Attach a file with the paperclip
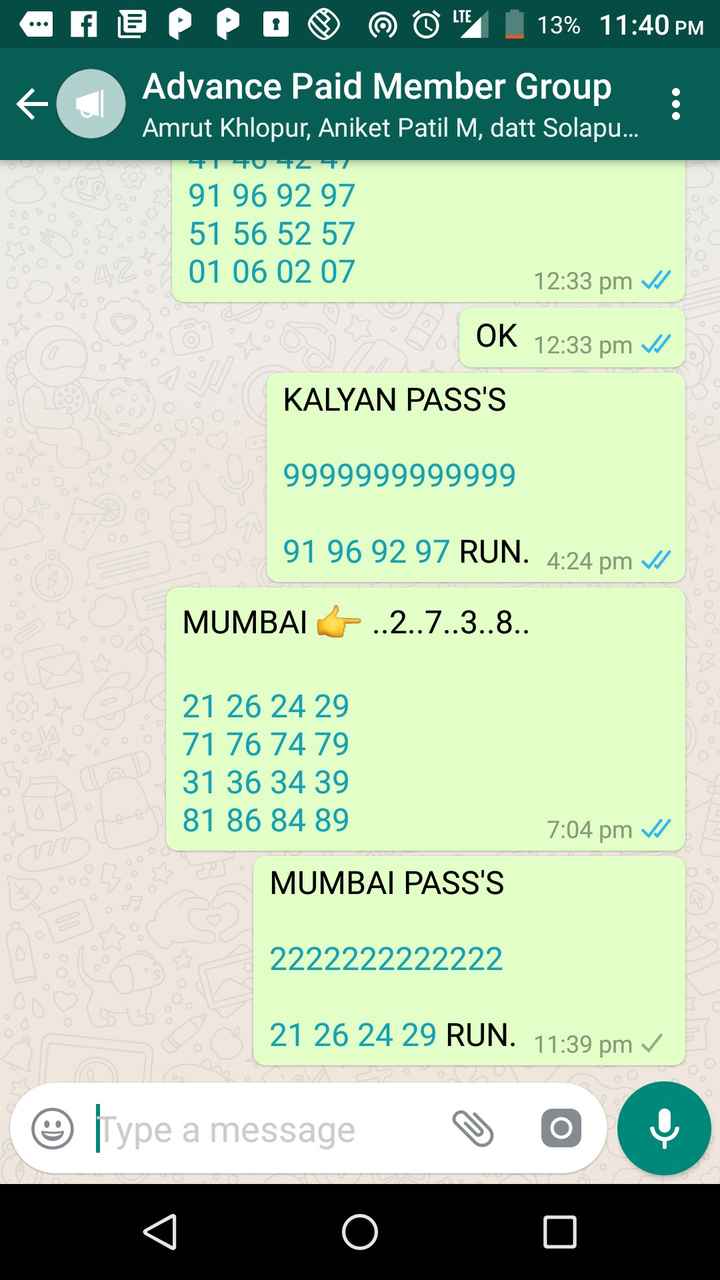Screen dimensions: 720x1280 click(x=472, y=1129)
